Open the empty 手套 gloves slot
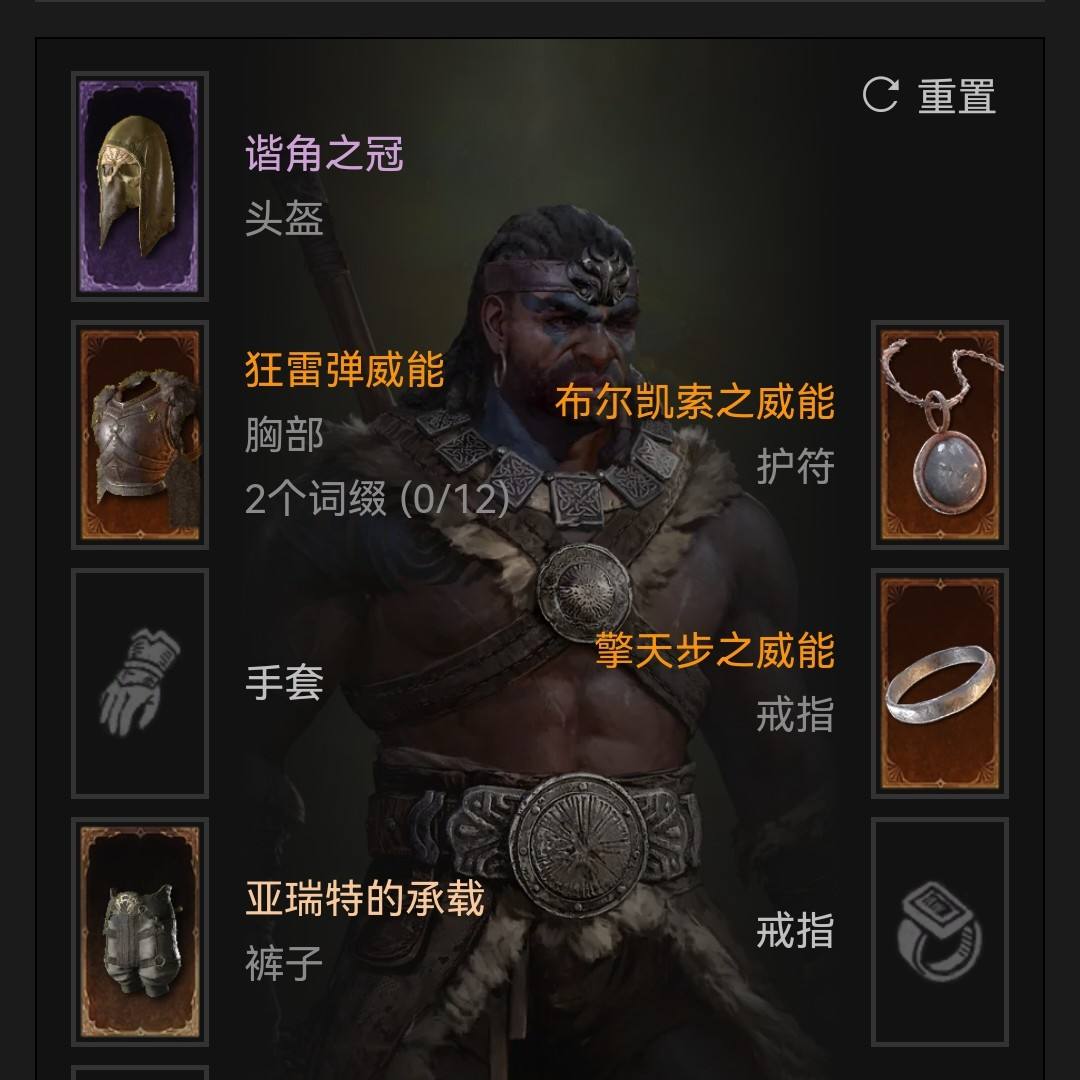Image resolution: width=1080 pixels, height=1080 pixels. pos(140,683)
